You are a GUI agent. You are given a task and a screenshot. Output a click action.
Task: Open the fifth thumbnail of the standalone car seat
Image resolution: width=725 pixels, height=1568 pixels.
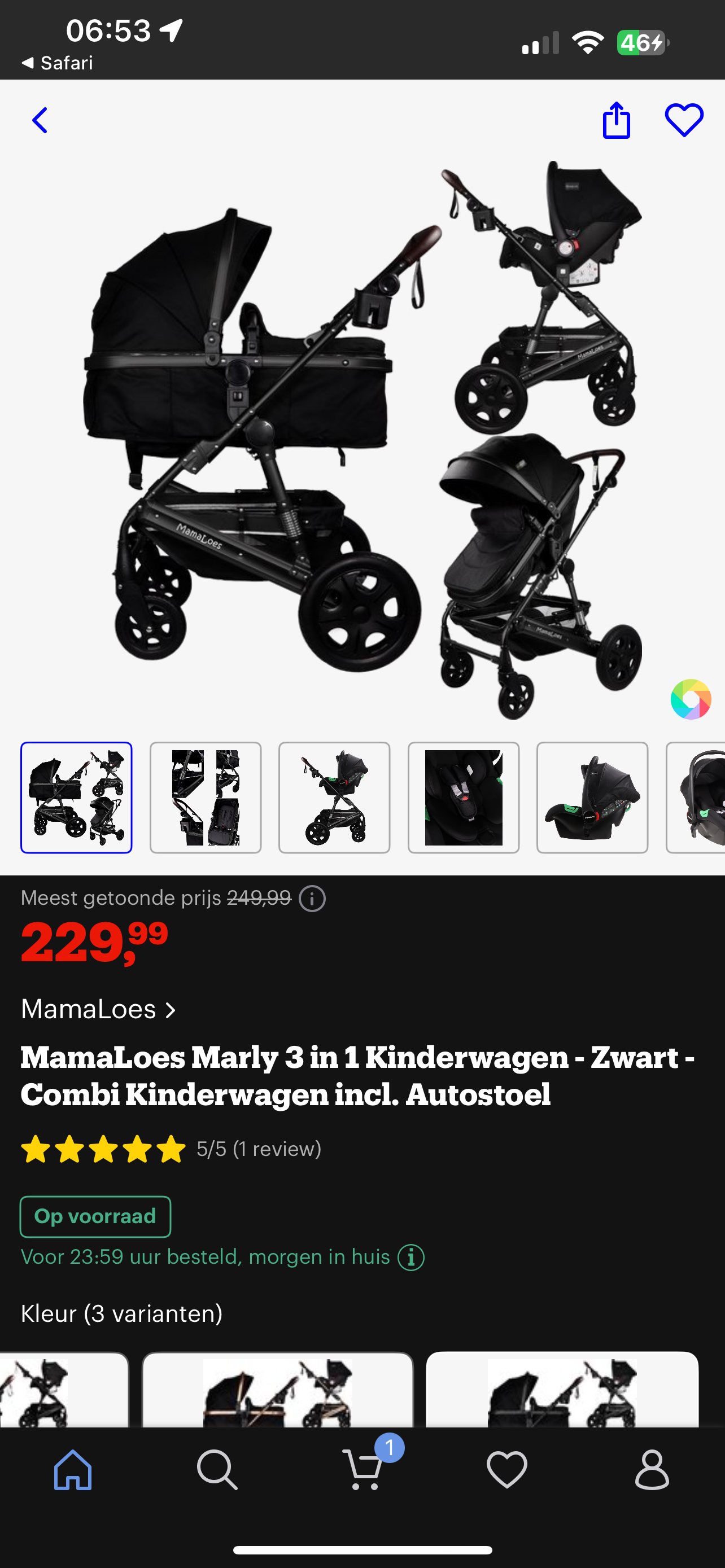pyautogui.click(x=592, y=798)
